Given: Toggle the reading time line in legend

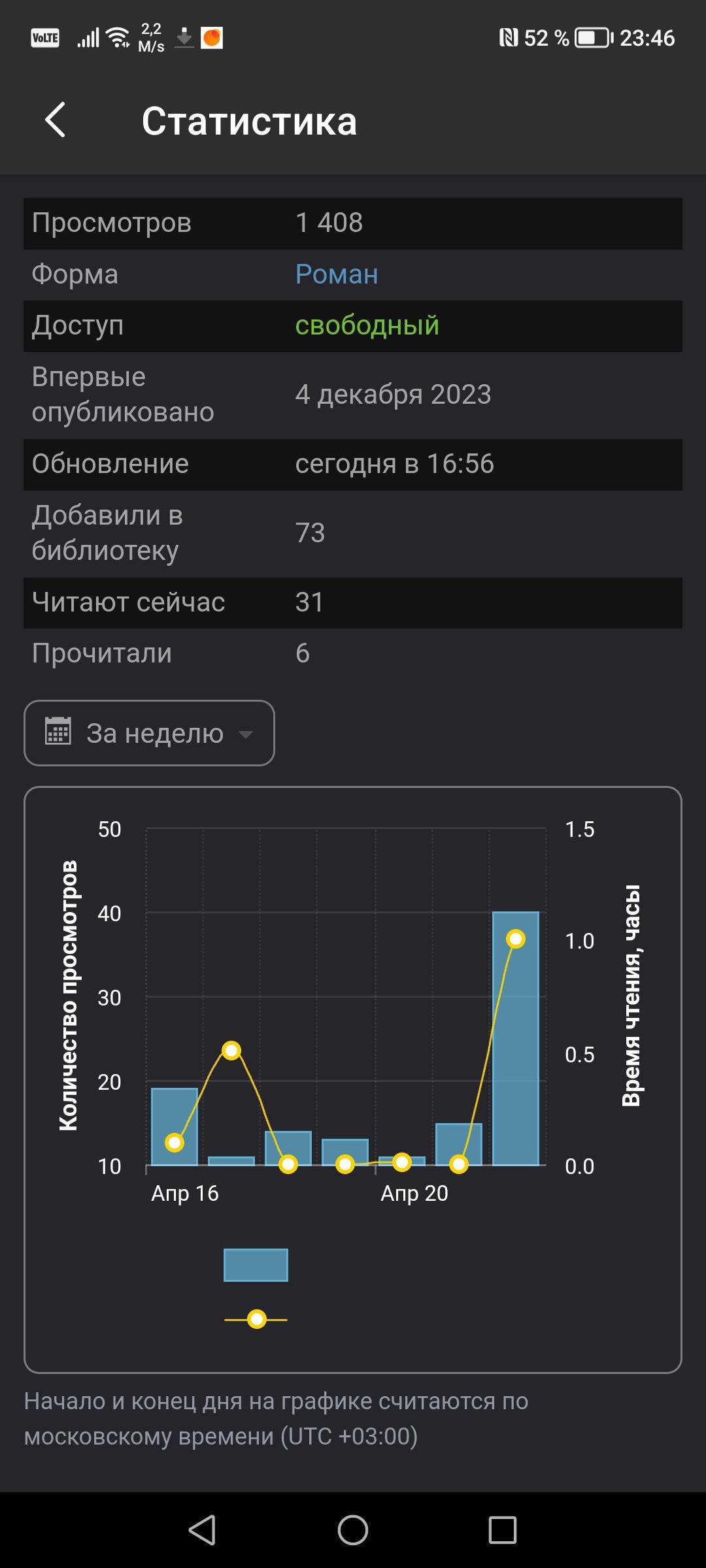Looking at the screenshot, I should tap(256, 1320).
